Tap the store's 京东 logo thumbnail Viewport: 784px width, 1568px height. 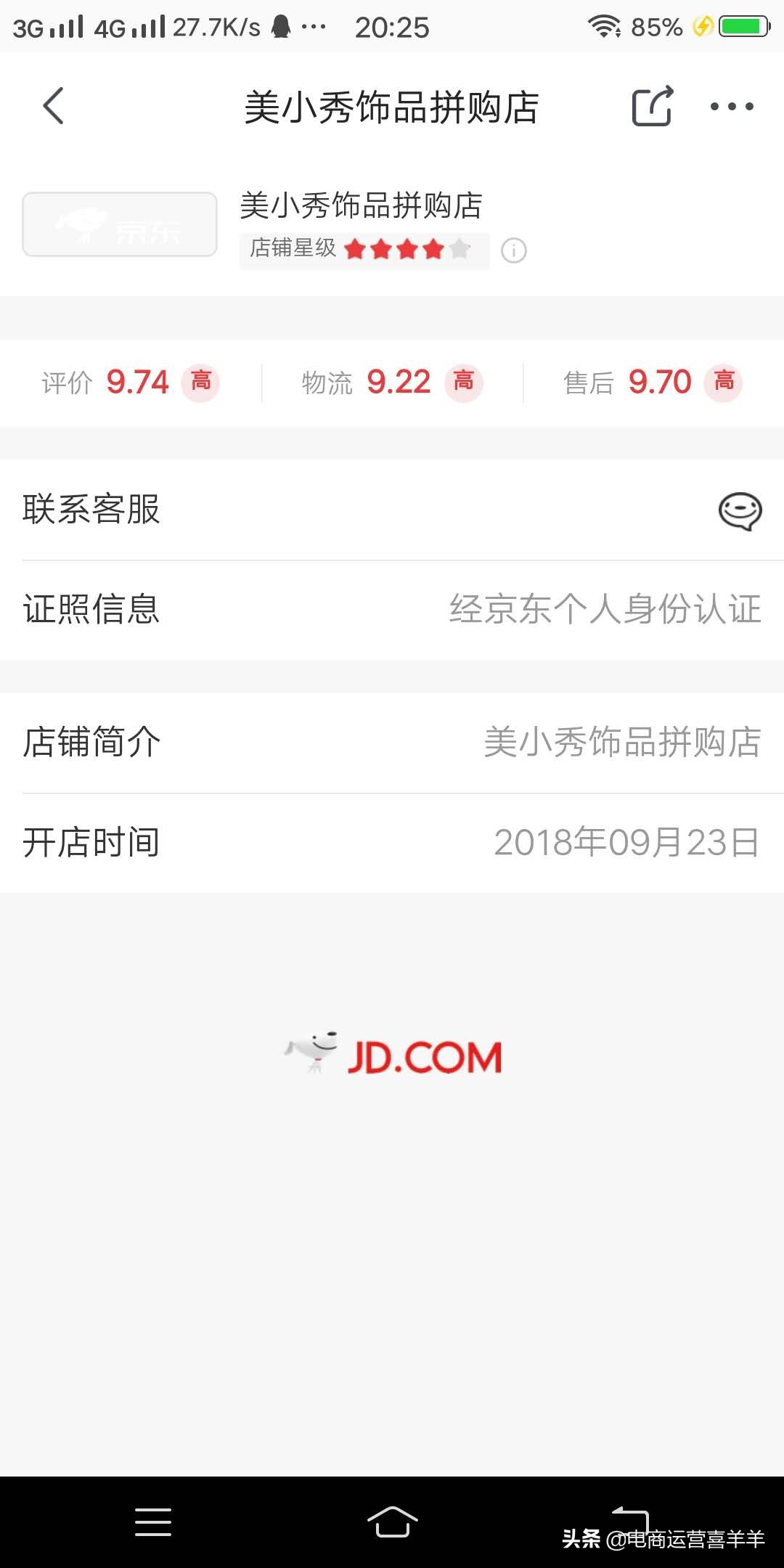[118, 224]
